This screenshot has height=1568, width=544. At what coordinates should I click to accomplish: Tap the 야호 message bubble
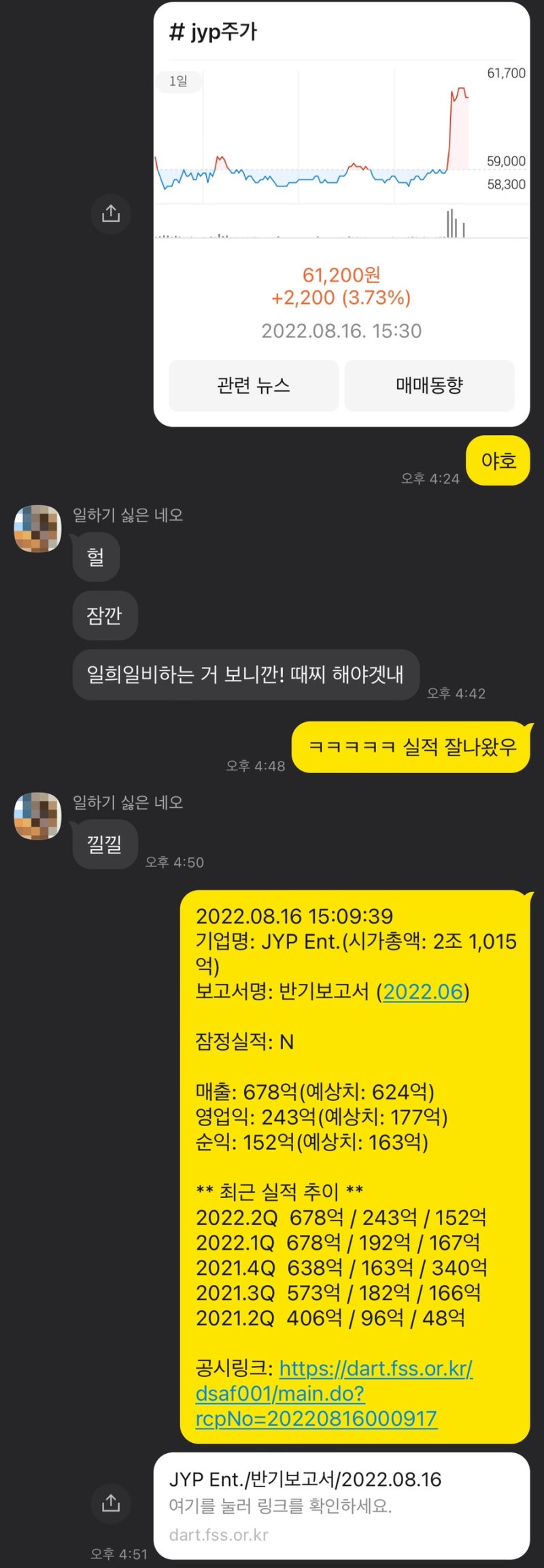[497, 460]
